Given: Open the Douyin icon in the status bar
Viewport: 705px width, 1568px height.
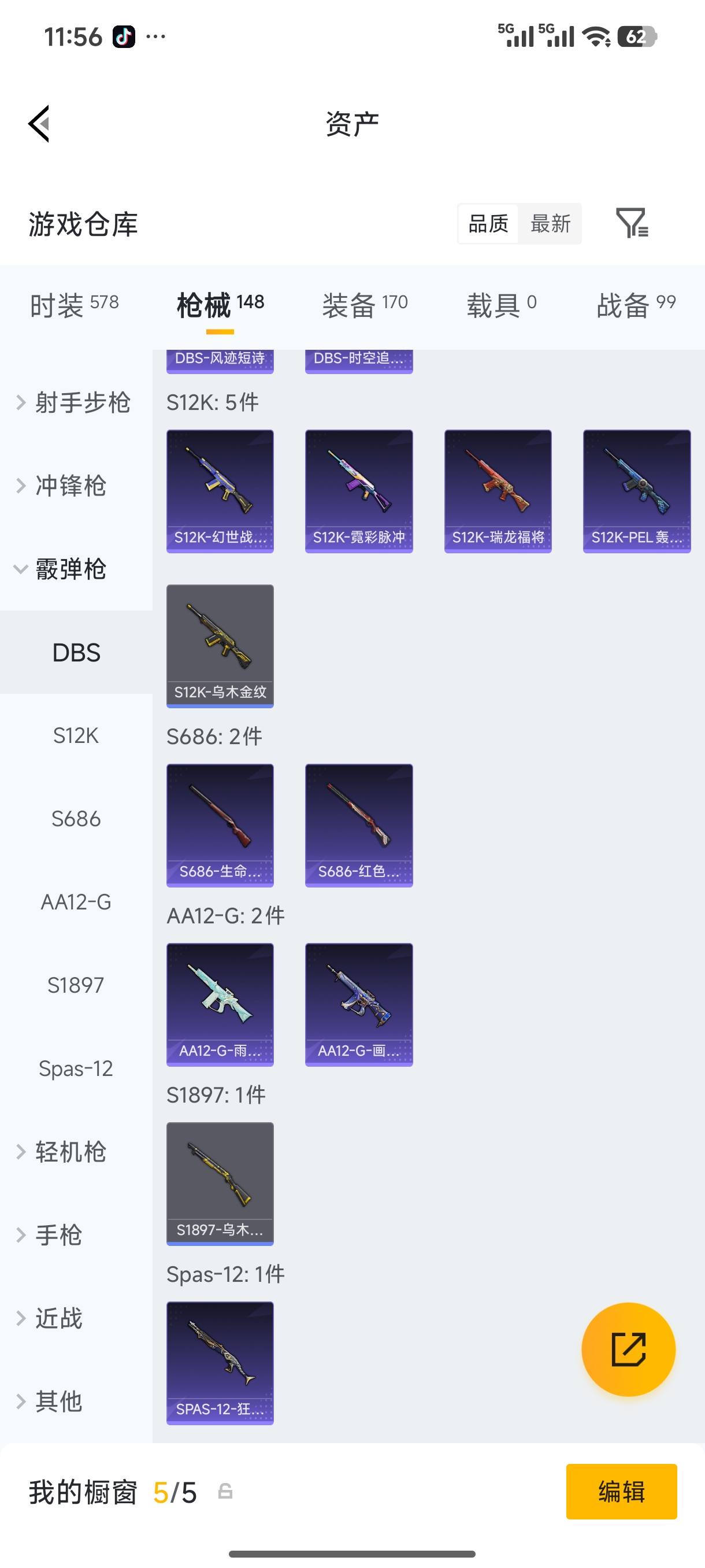Looking at the screenshot, I should click(x=124, y=36).
